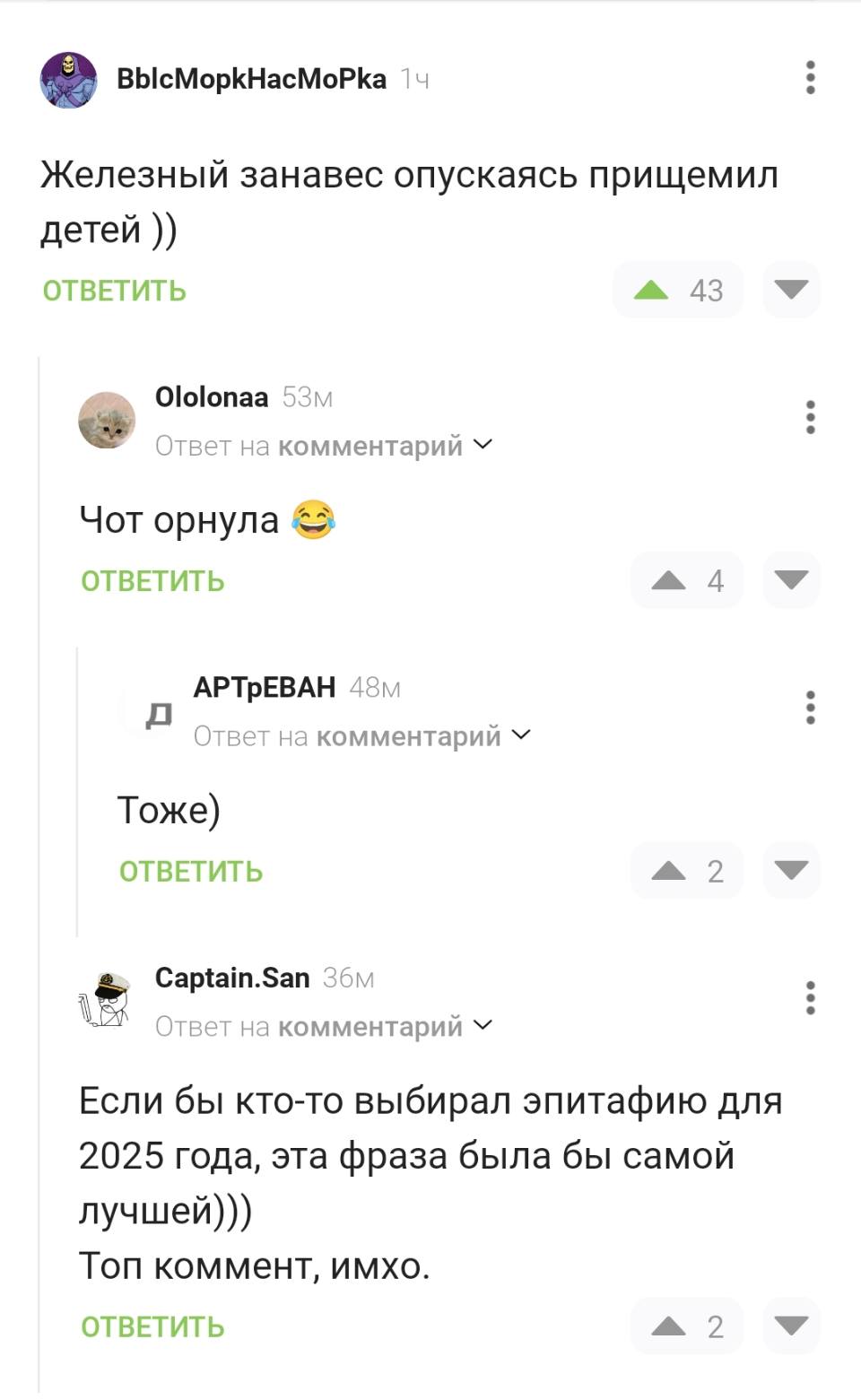Expand parent comment chevron under Captain.San
861x1400 pixels.
click(483, 1025)
